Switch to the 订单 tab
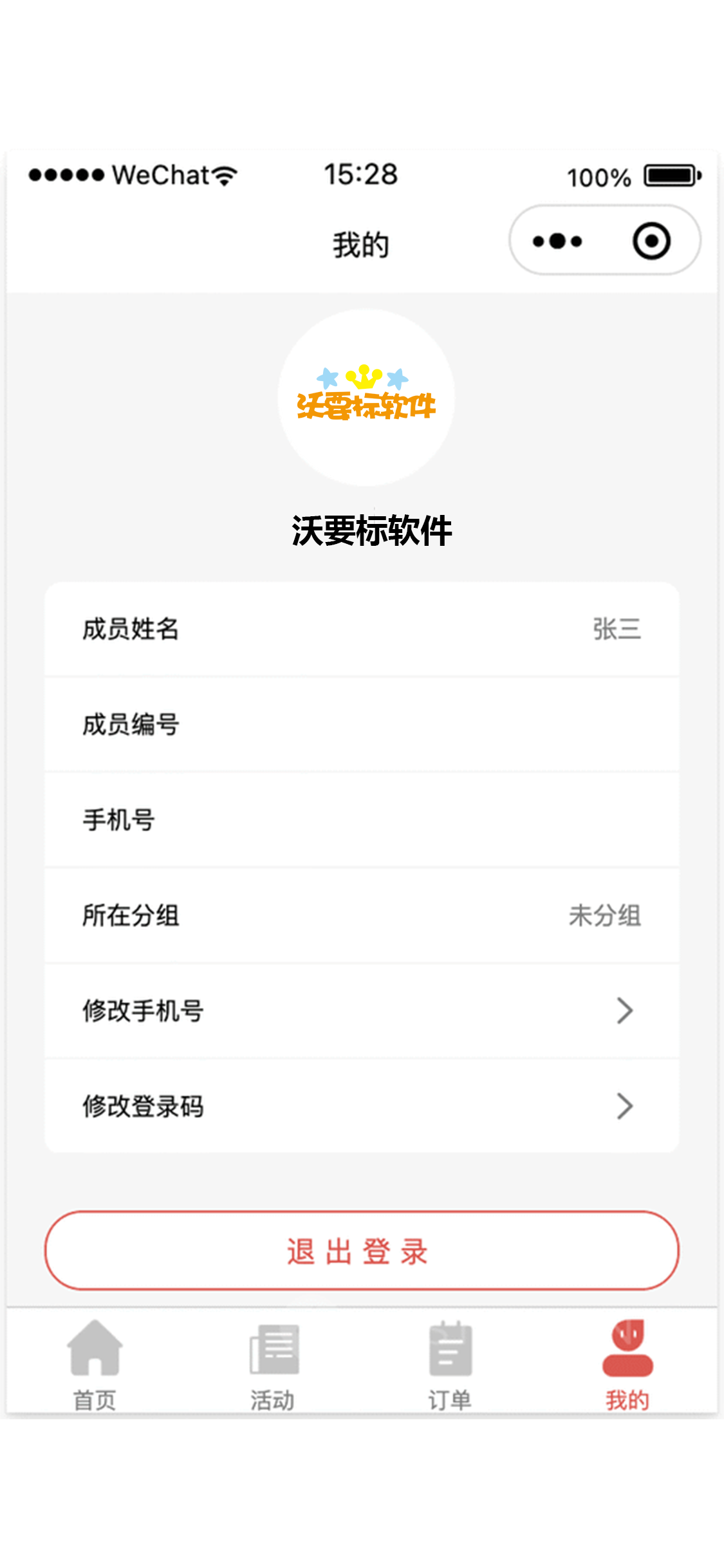This screenshot has height=1568, width=724. tap(450, 1365)
